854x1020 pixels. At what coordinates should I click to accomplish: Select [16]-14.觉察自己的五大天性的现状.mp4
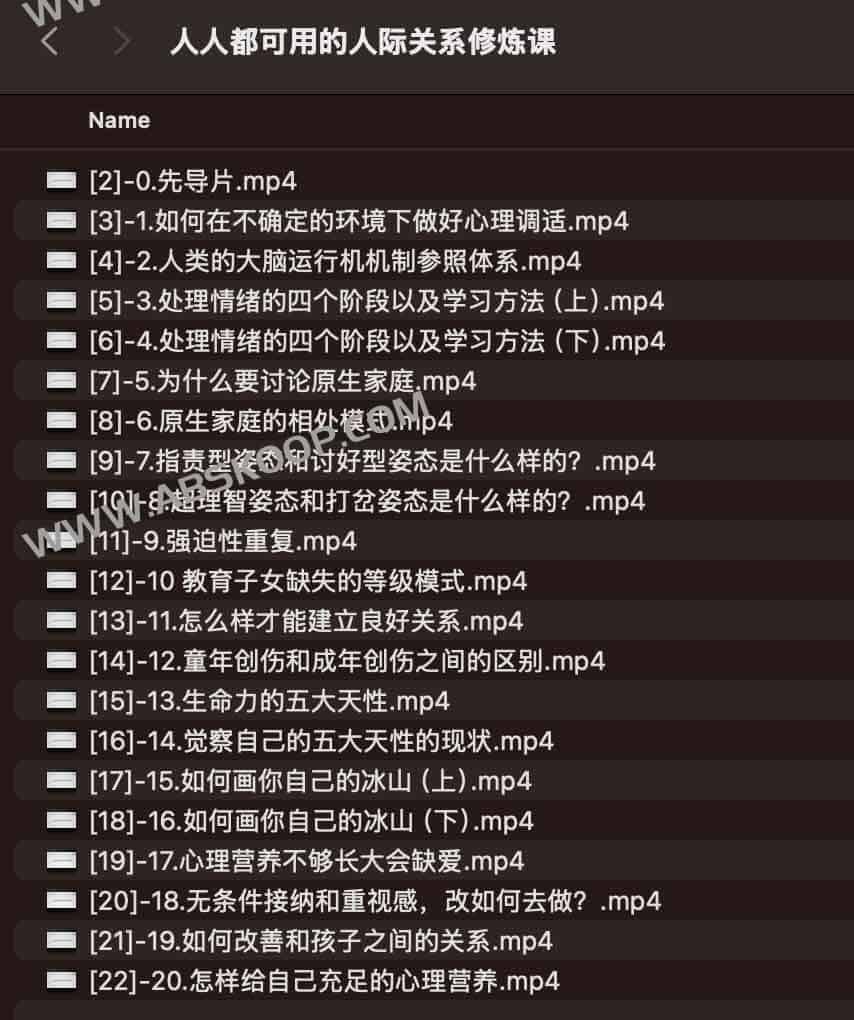[321, 741]
